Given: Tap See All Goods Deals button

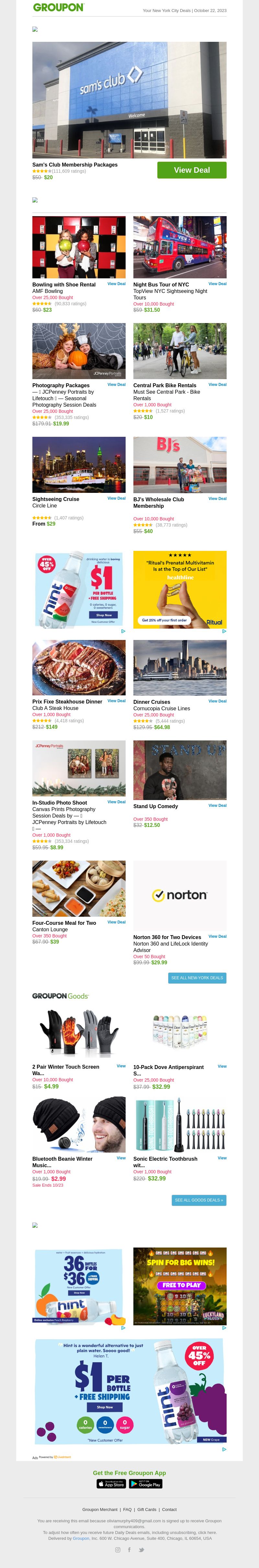Looking at the screenshot, I should click(x=199, y=1200).
